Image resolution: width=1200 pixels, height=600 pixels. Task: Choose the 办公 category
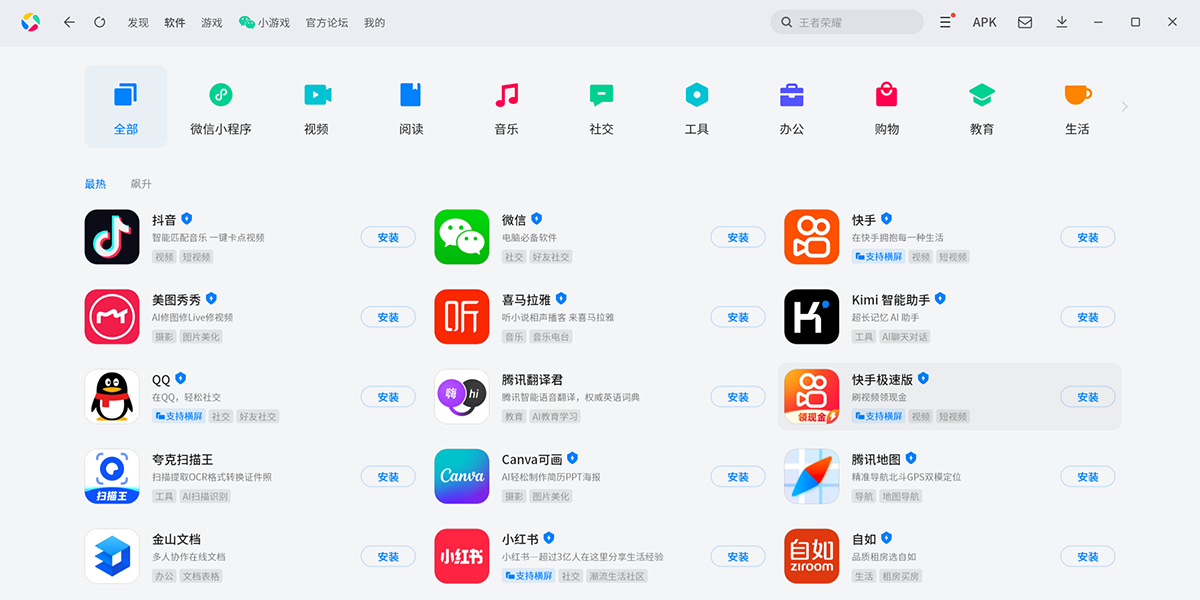[792, 107]
